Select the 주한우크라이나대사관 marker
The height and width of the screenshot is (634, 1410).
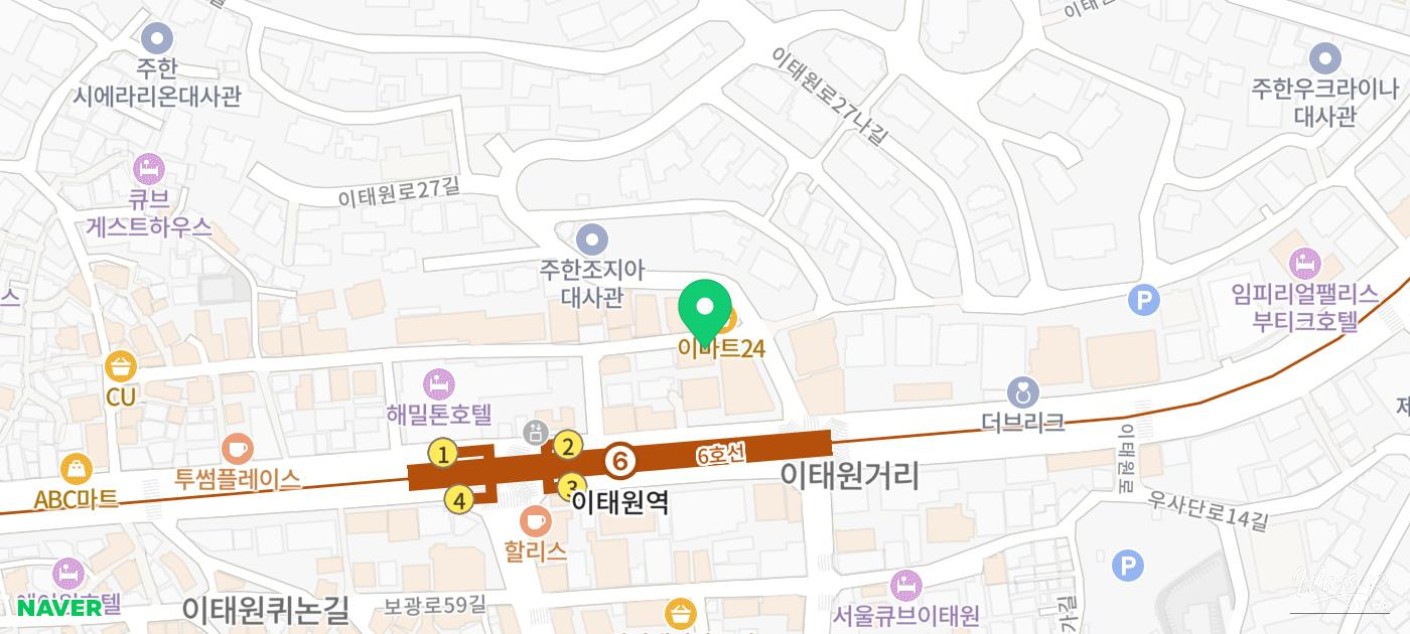click(x=1324, y=59)
